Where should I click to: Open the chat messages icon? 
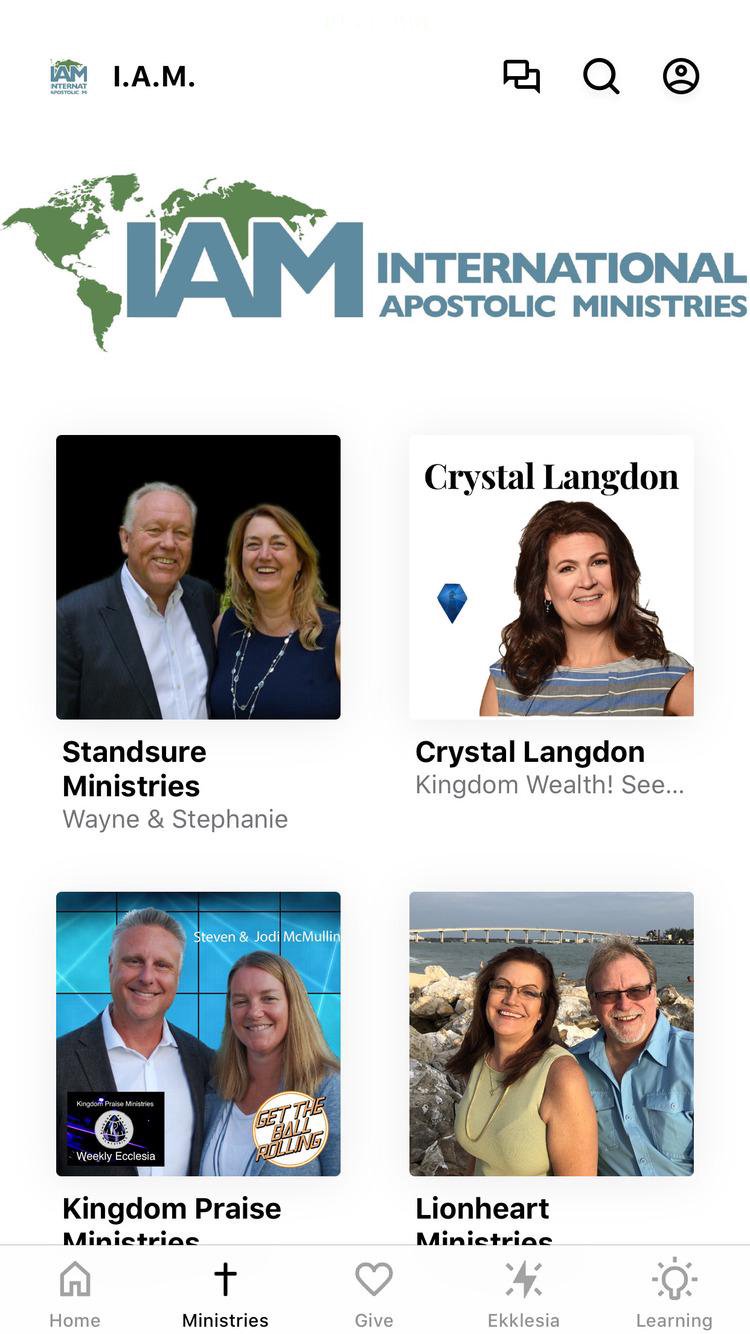pyautogui.click(x=521, y=76)
